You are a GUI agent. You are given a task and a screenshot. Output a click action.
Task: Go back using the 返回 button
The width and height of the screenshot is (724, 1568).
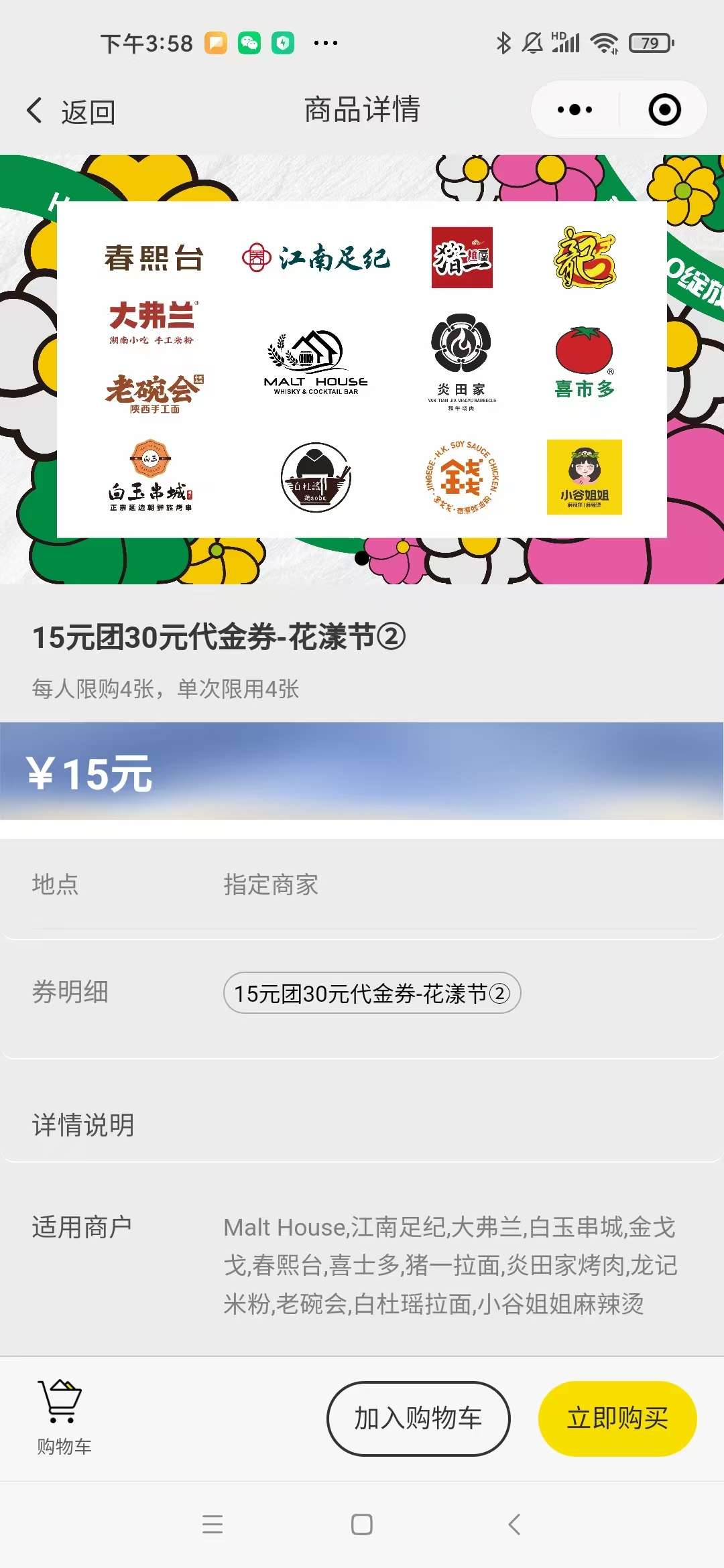(x=71, y=111)
